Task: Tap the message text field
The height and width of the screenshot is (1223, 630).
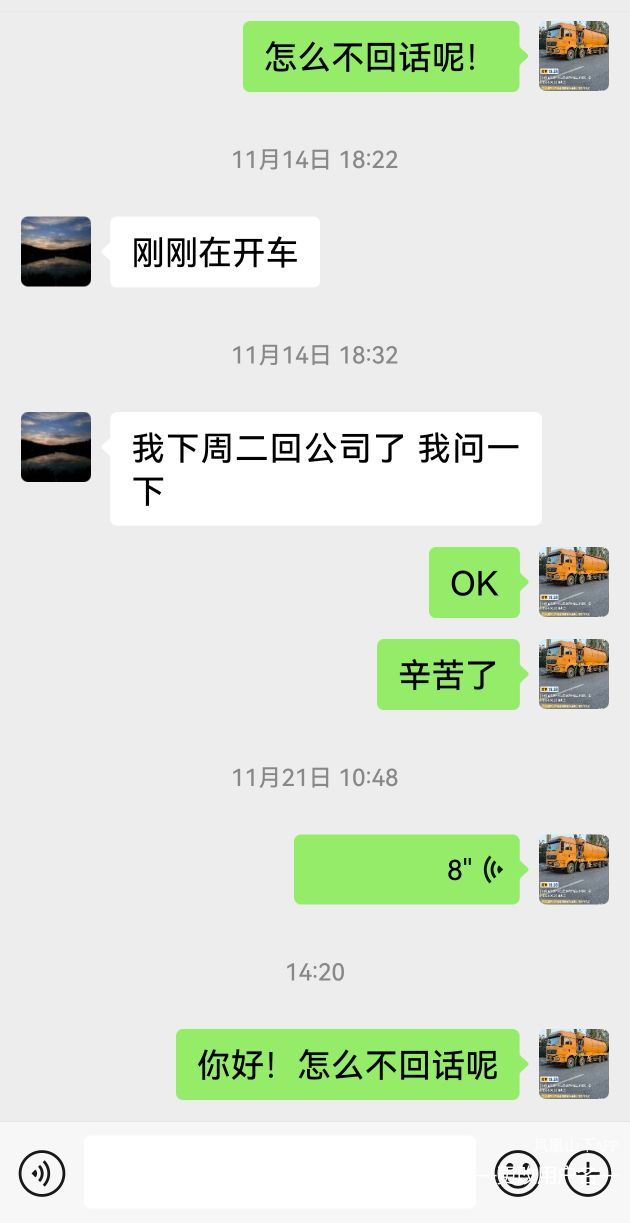Action: coord(279,1171)
